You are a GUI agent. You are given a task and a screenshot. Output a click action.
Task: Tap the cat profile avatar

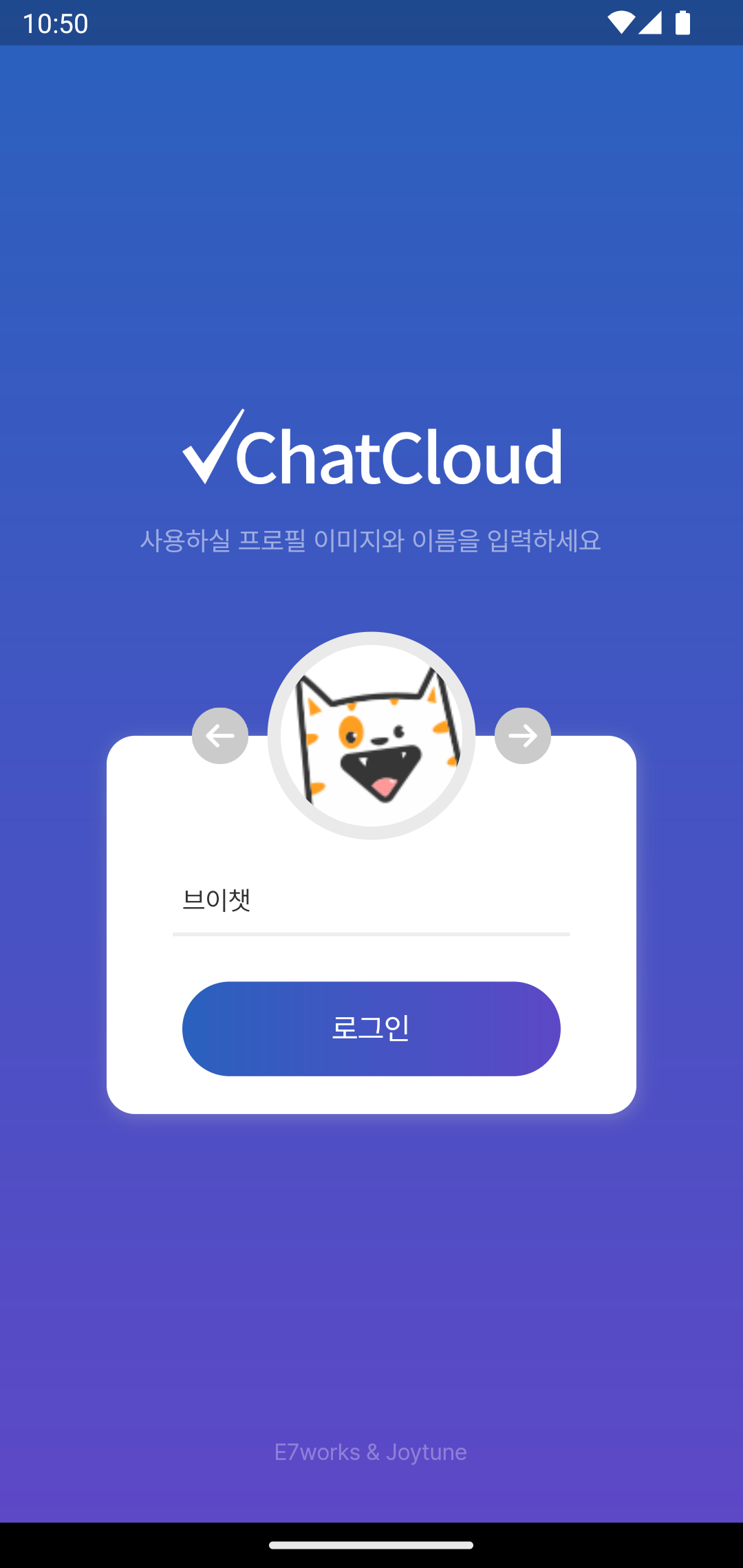(x=371, y=735)
